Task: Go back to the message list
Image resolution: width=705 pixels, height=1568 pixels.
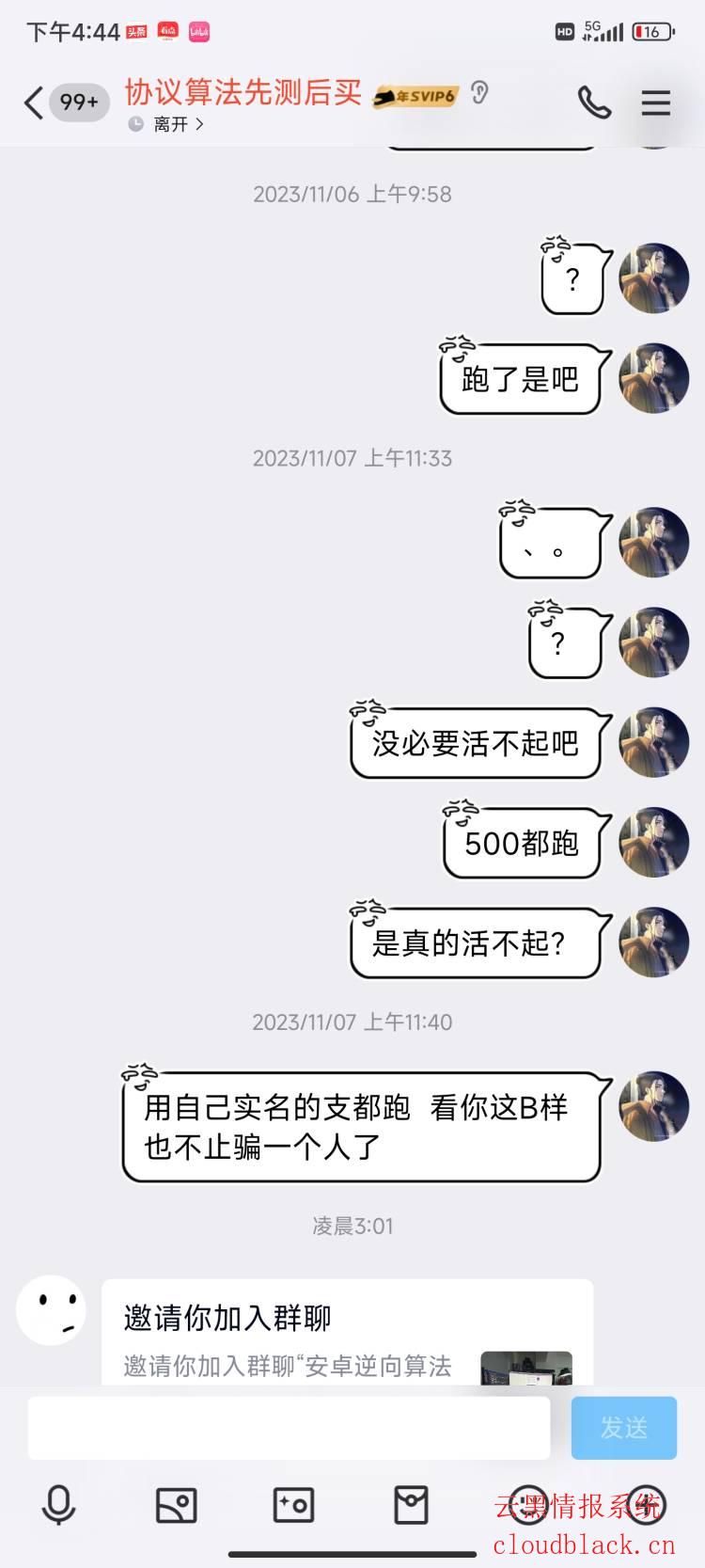Action: (34, 103)
